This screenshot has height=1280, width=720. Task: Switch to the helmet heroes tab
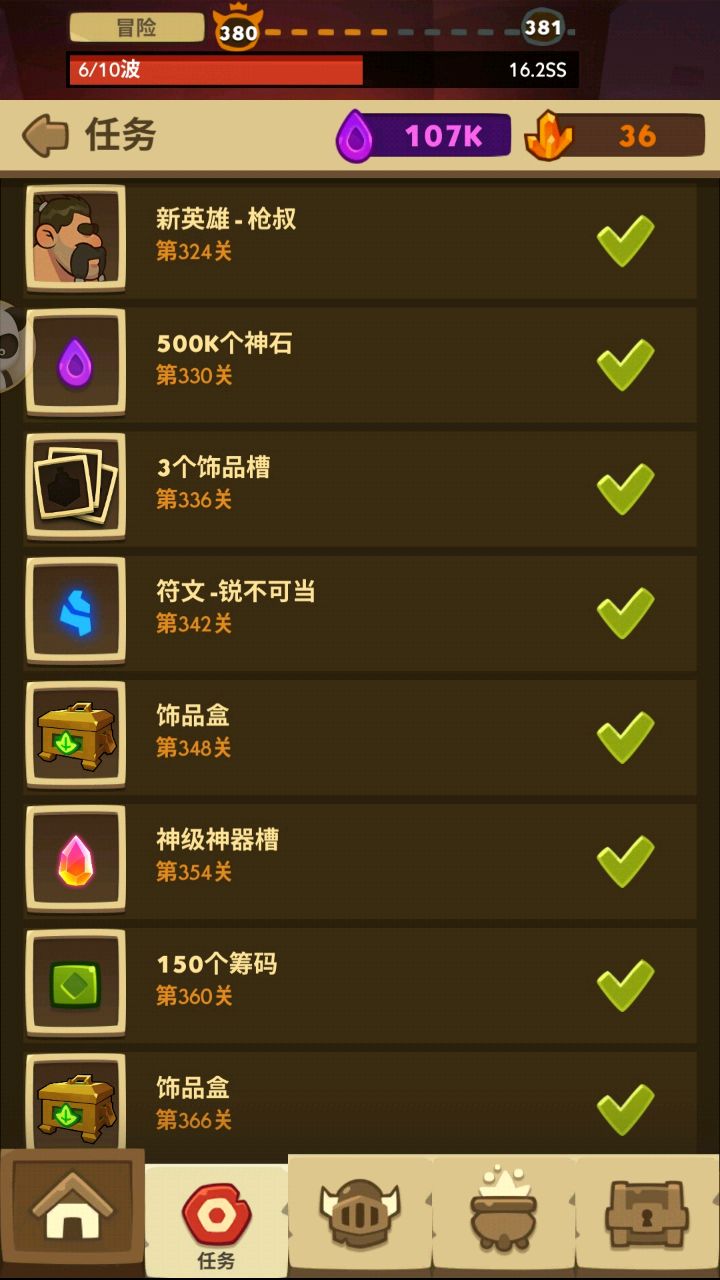click(x=360, y=1214)
